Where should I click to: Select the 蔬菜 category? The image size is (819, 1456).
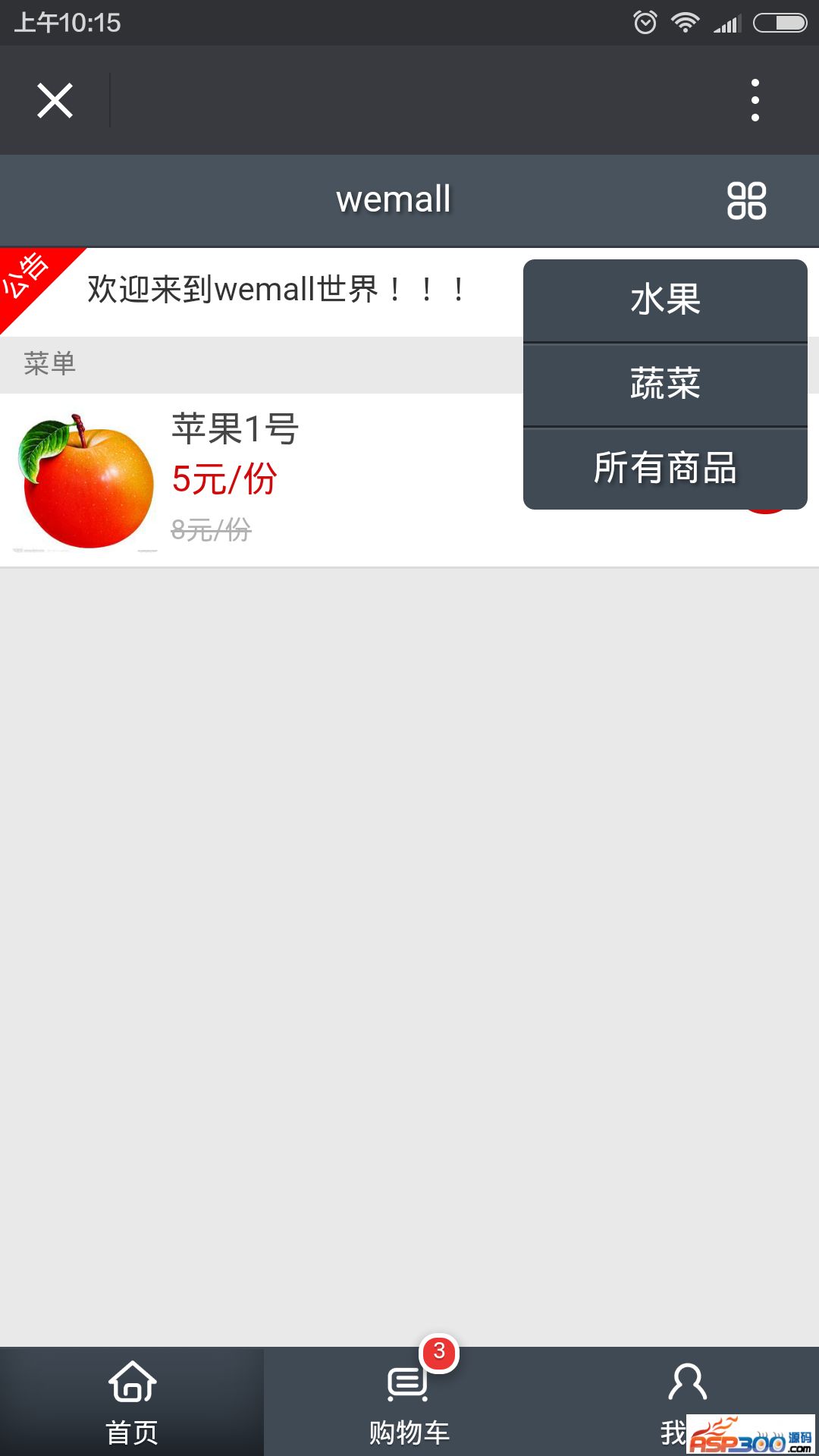point(665,384)
